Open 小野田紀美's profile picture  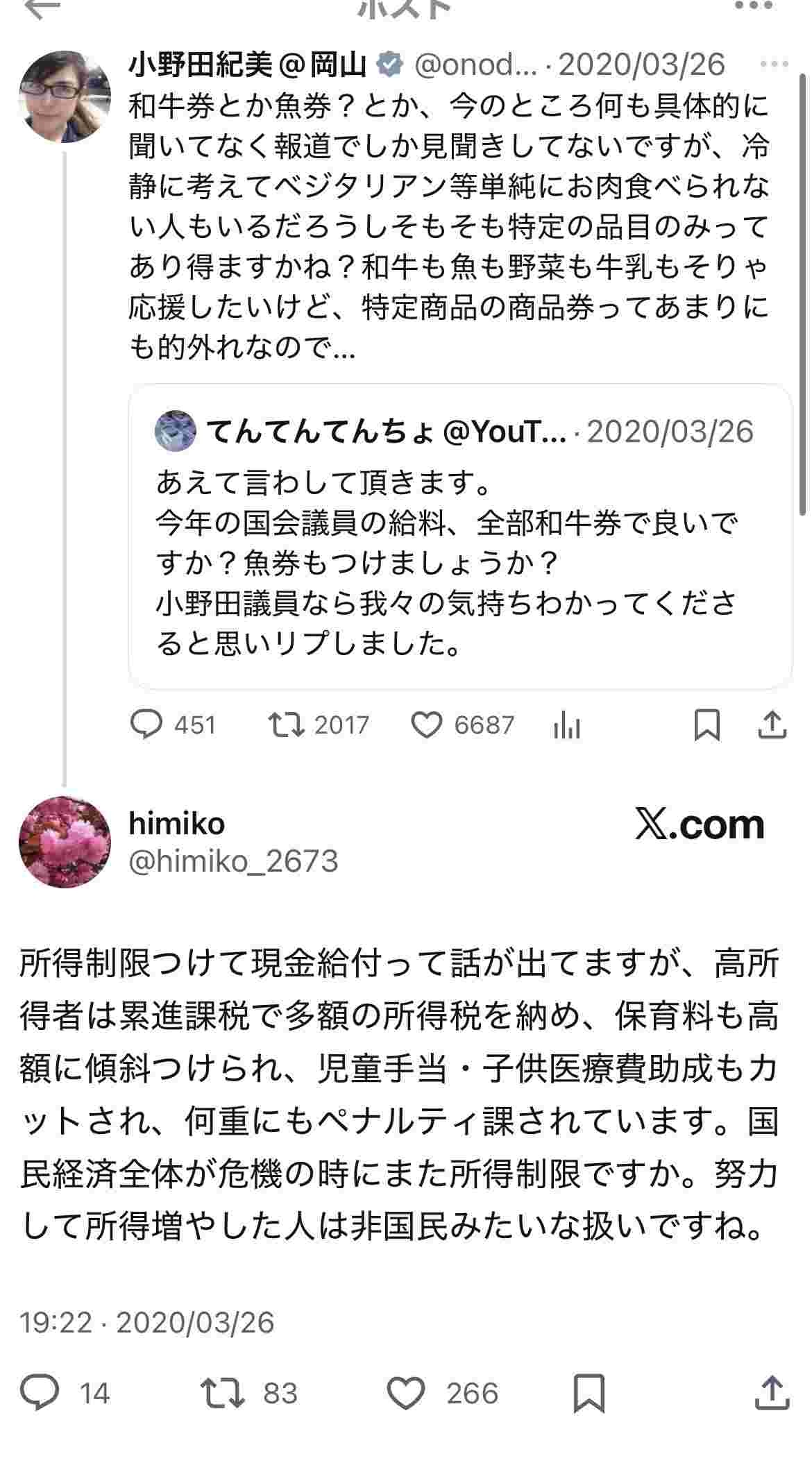tap(64, 96)
